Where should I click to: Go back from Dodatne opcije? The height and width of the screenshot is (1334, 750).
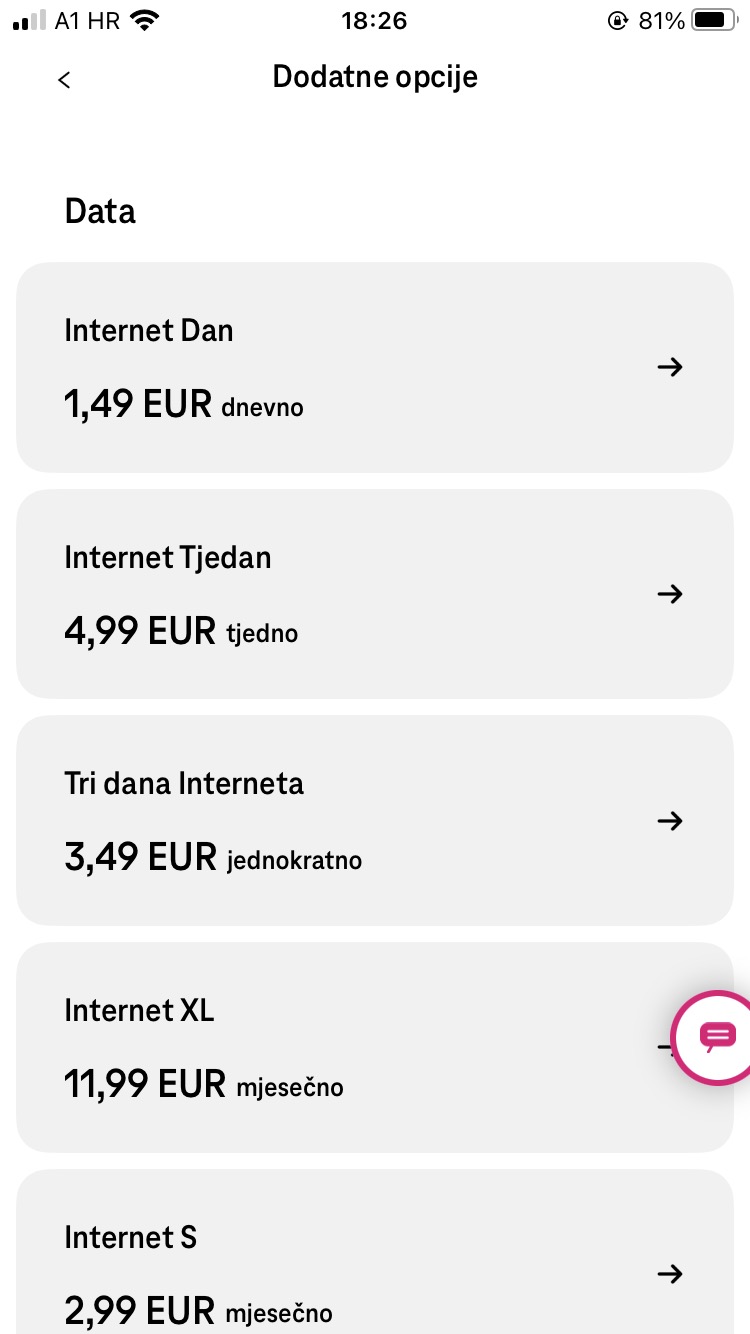coord(64,80)
